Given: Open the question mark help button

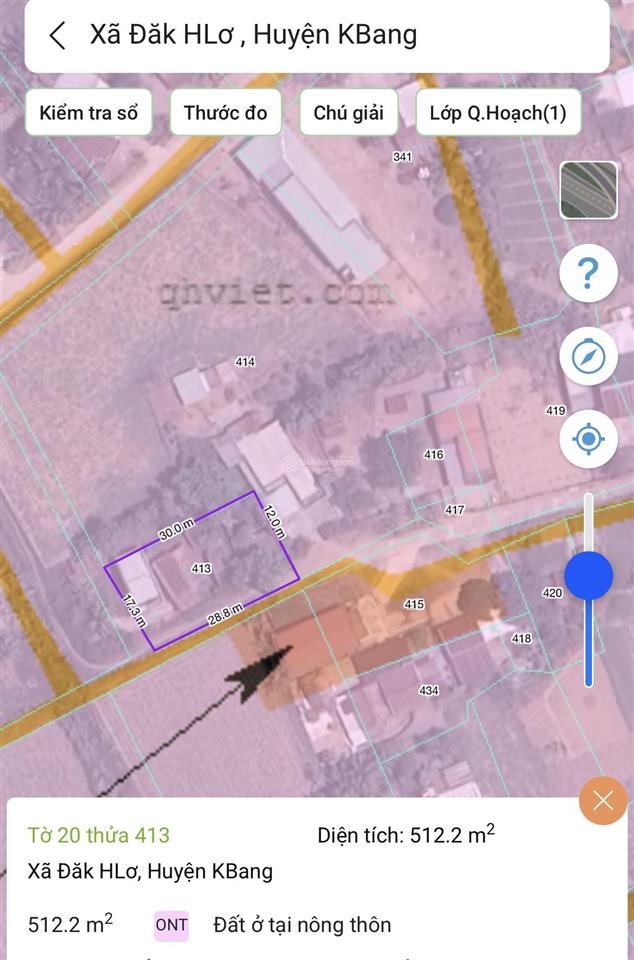Looking at the screenshot, I should click(588, 272).
